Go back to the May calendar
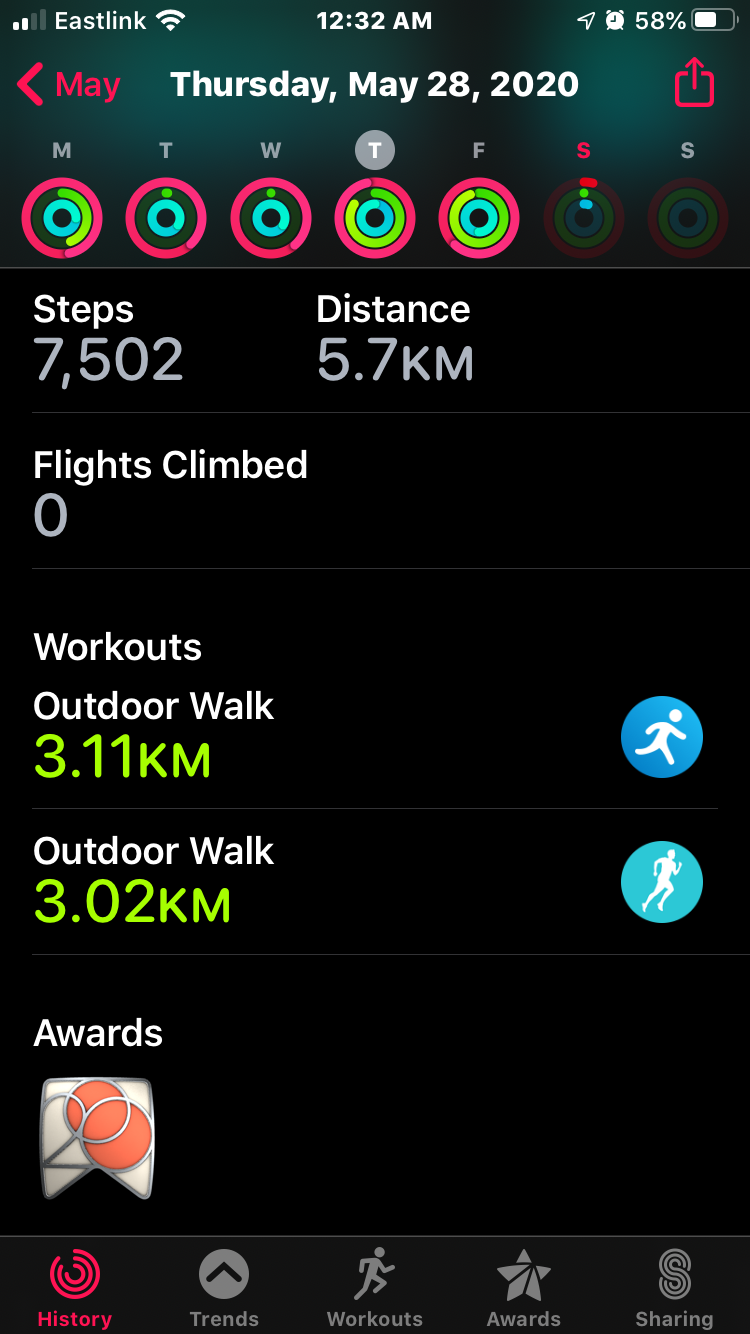 click(x=68, y=85)
